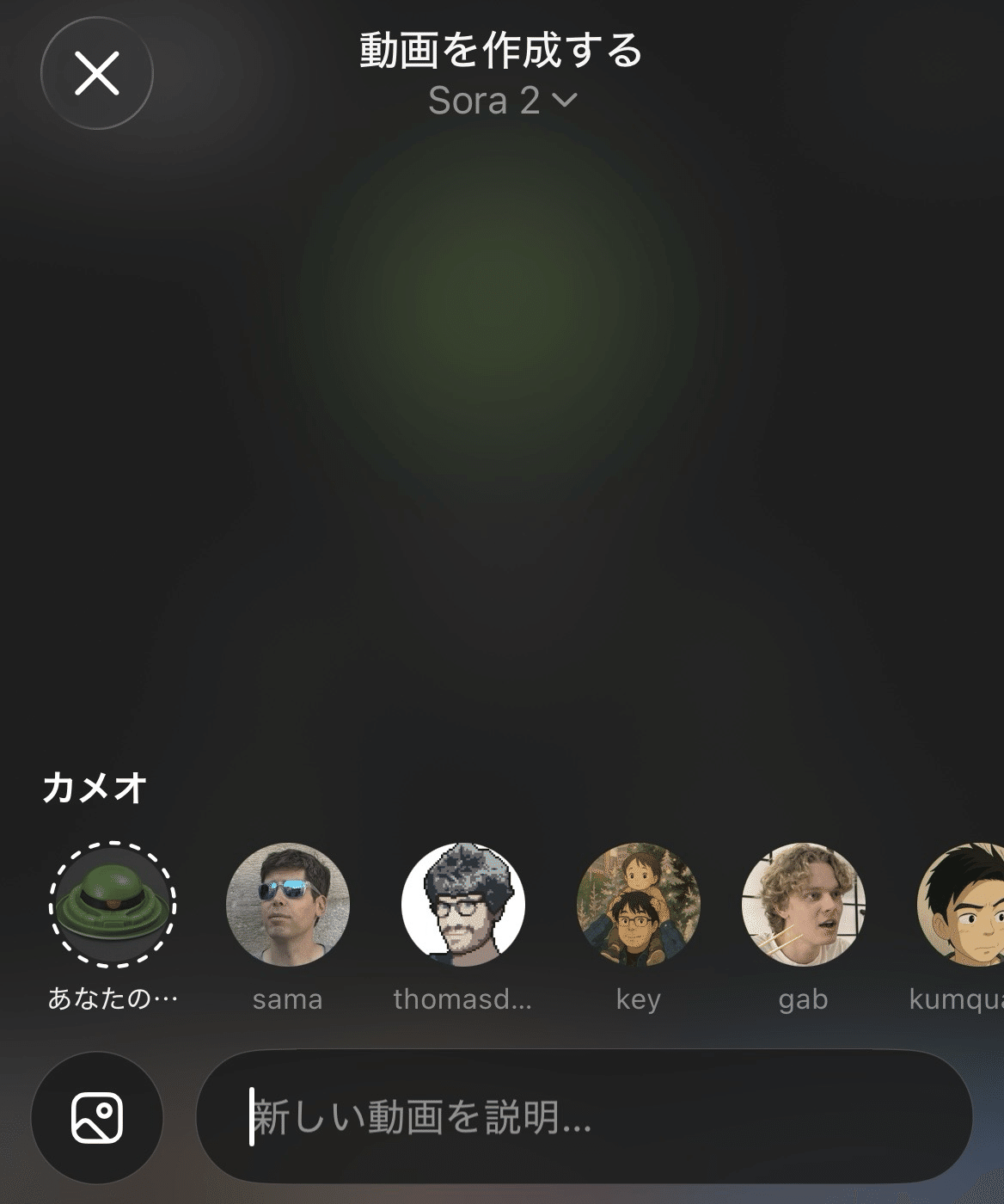
Task: Choose the kumqua... cameo
Action: click(x=963, y=905)
